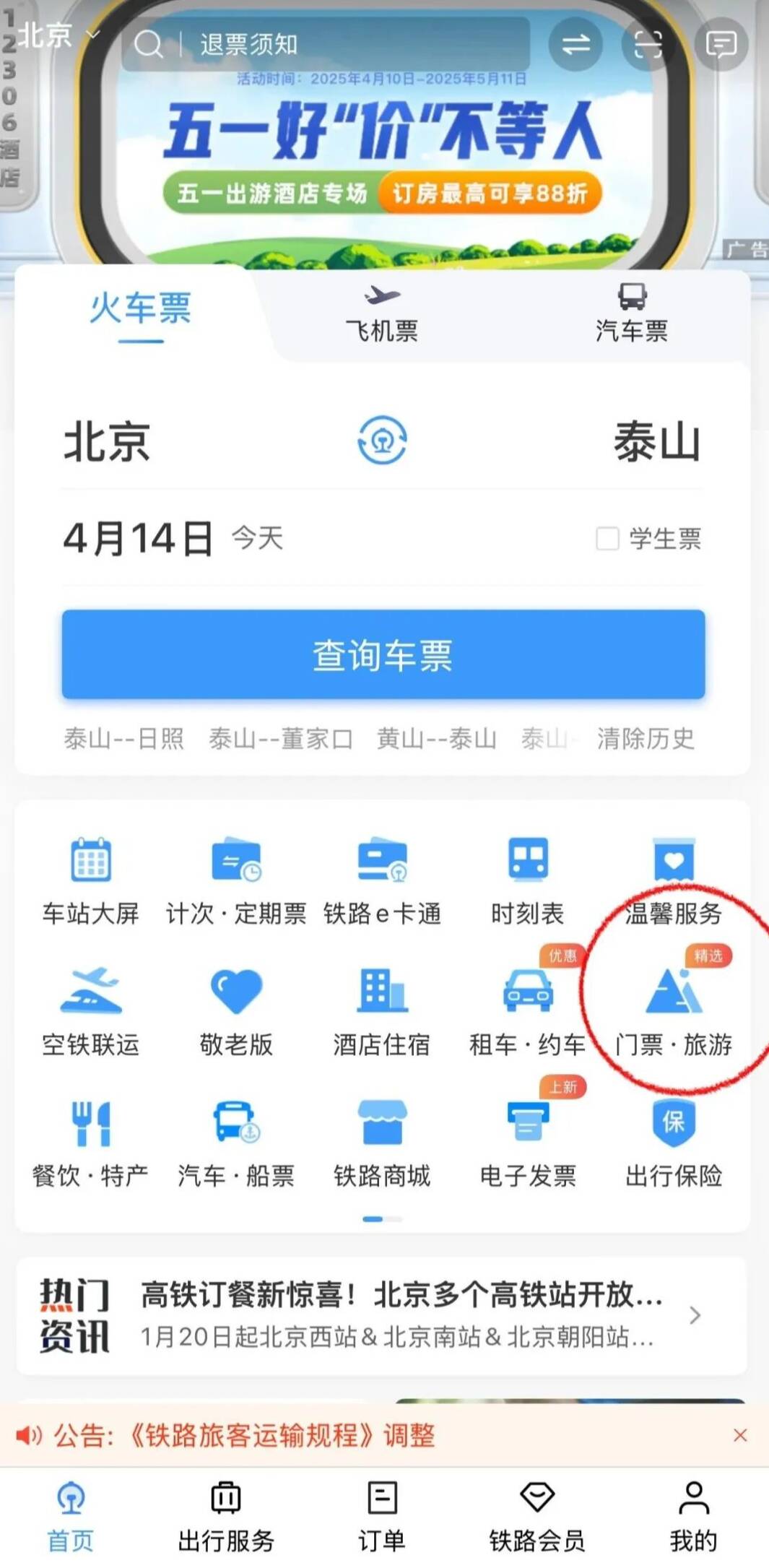Open 酒店住宿 service
The width and height of the screenshot is (769, 1568).
coord(381,1011)
